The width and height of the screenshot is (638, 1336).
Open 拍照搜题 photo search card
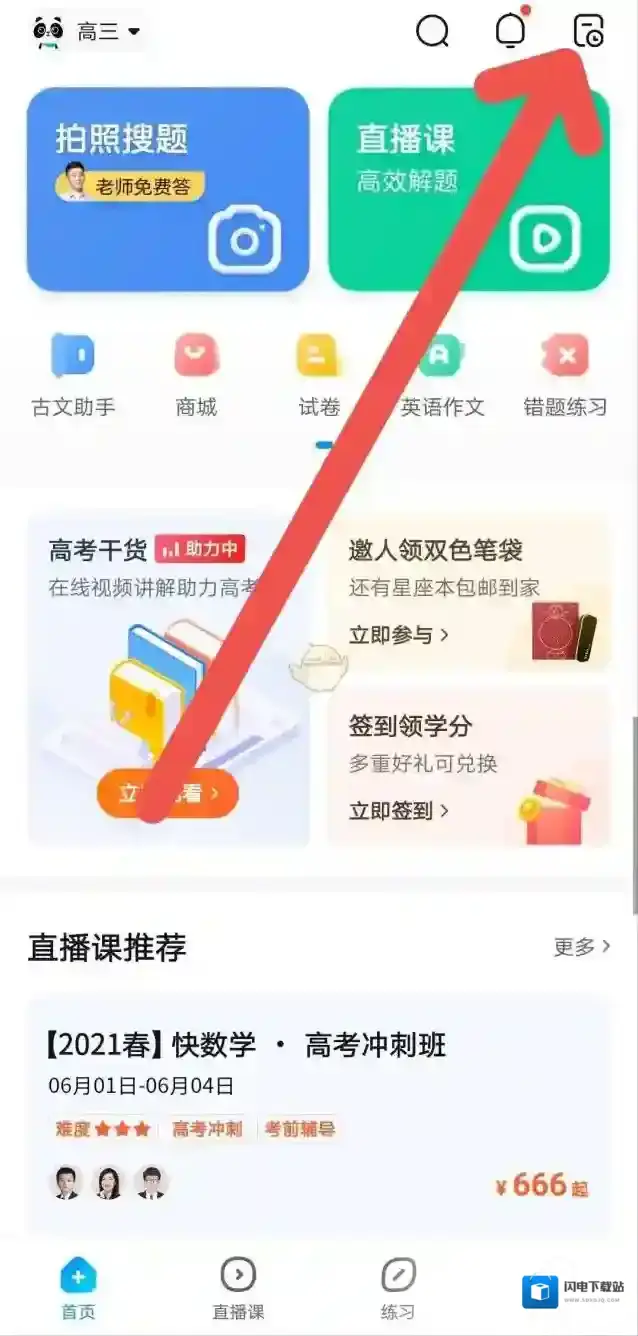pos(168,189)
